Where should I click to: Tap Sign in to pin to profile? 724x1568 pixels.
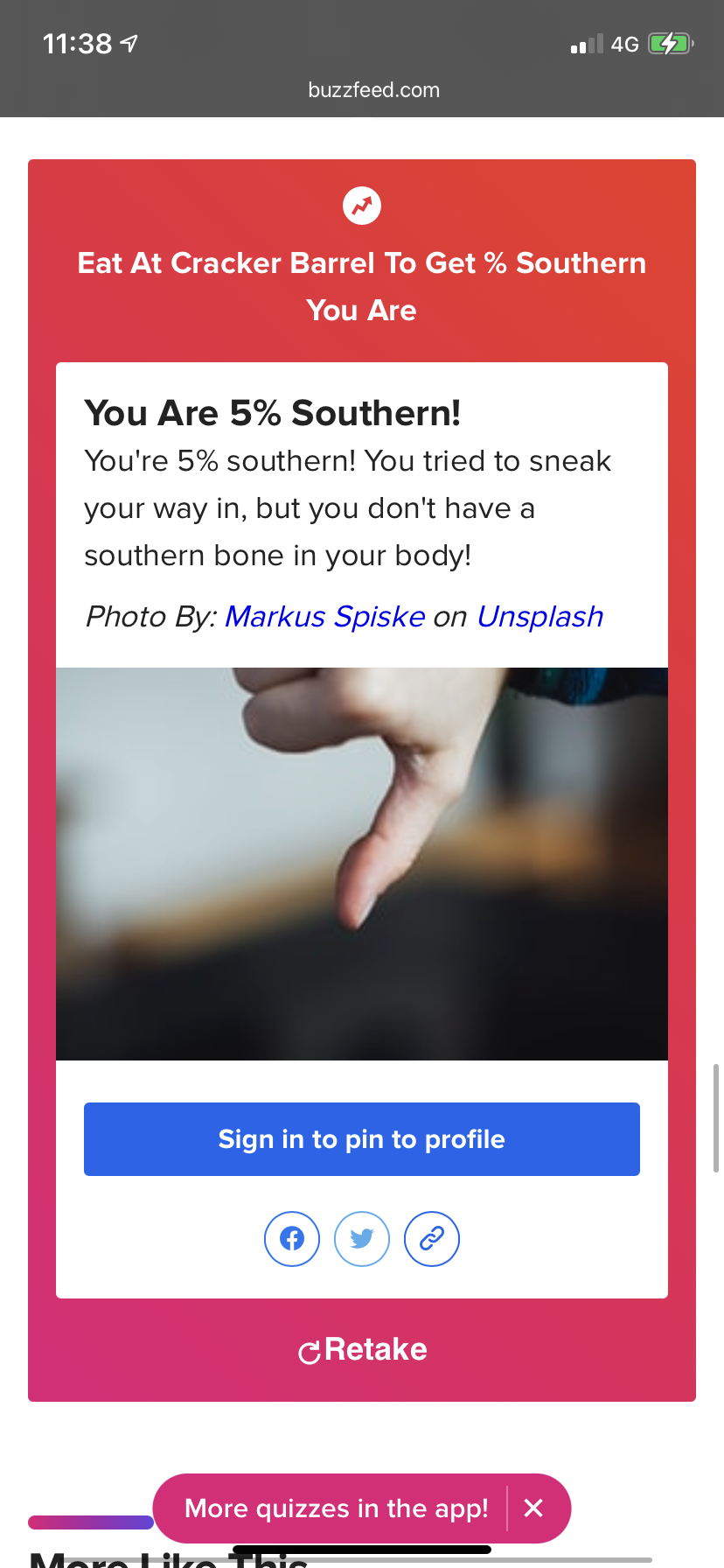[362, 1139]
